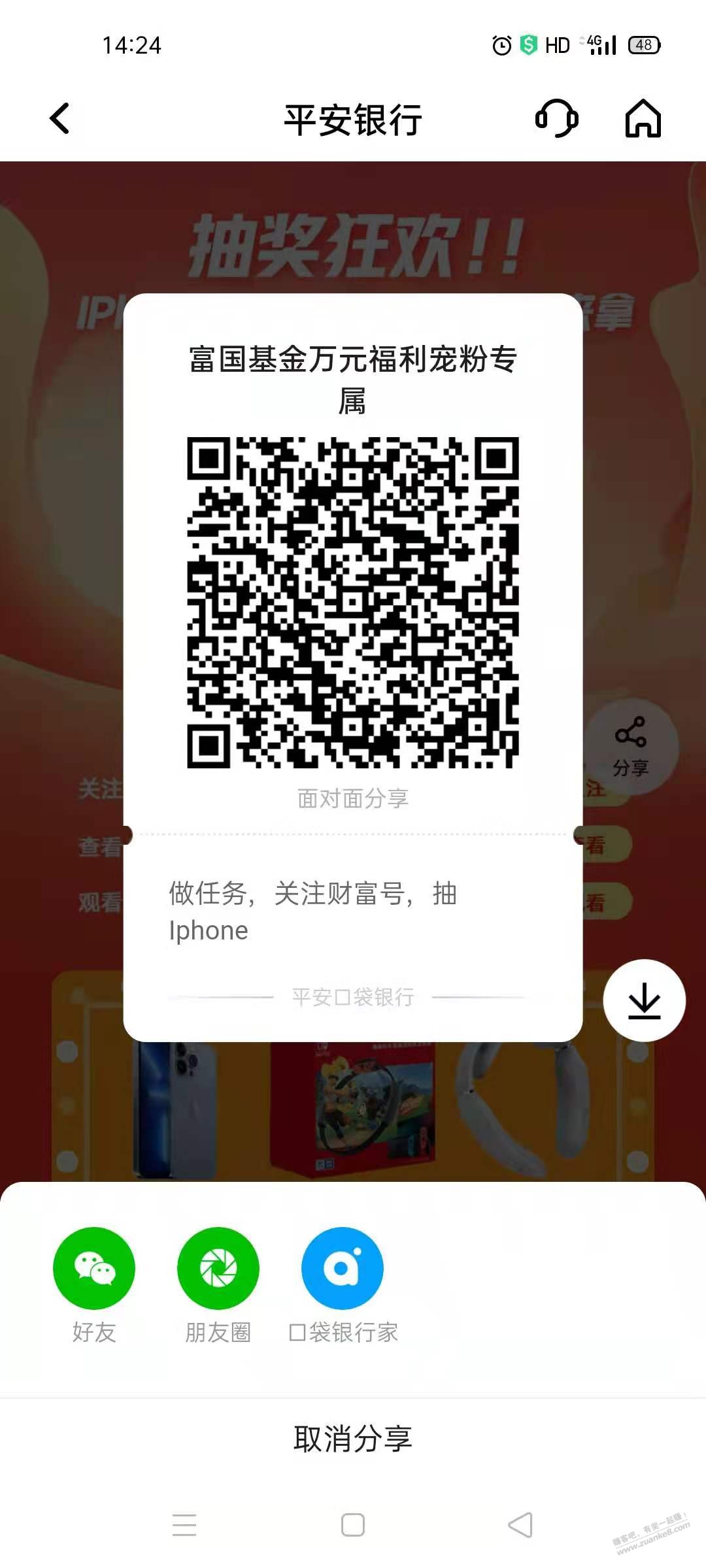706x1568 pixels.
Task: Tap the system home button
Action: click(353, 1525)
